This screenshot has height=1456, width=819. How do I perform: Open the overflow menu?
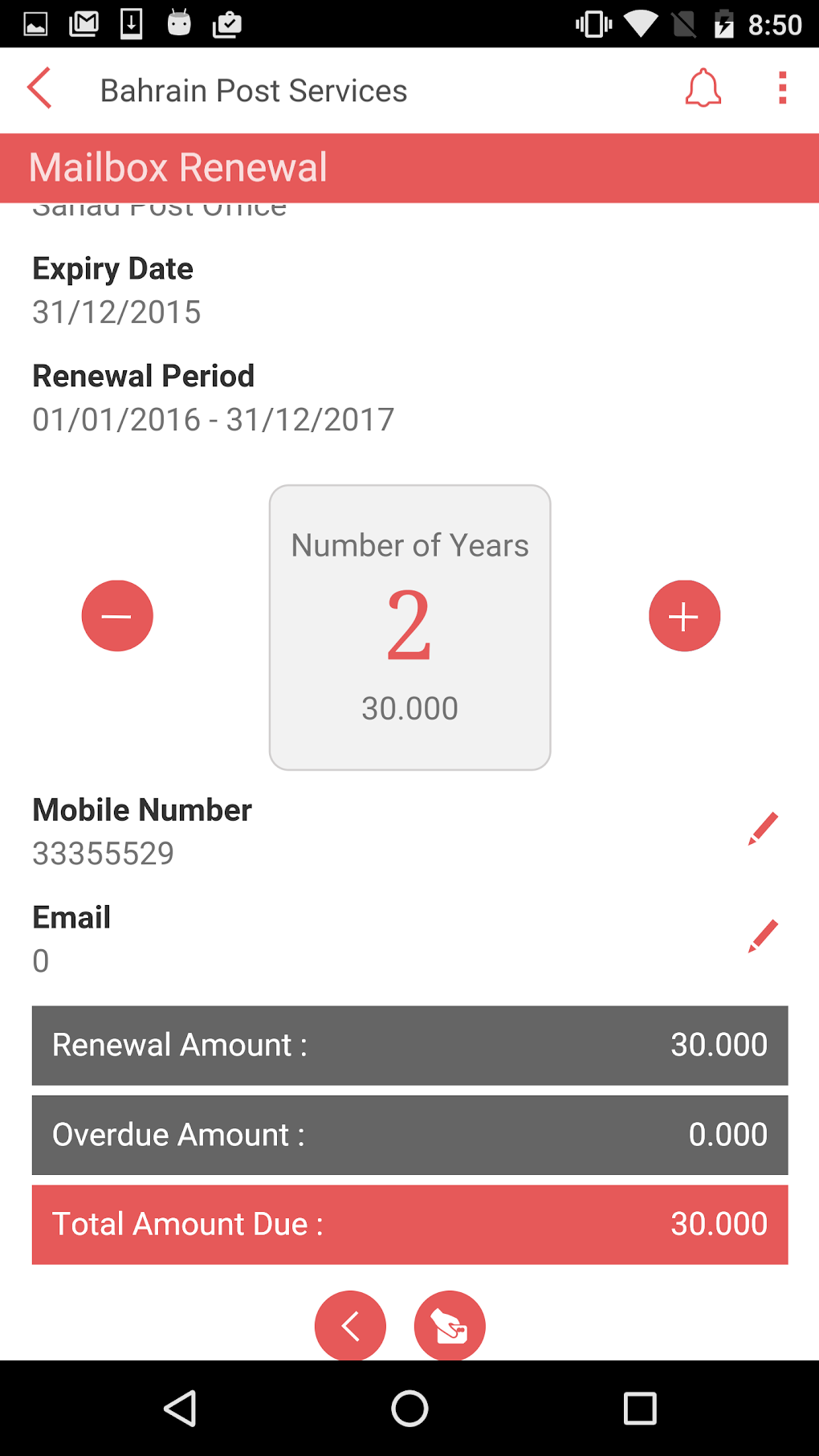coord(782,88)
